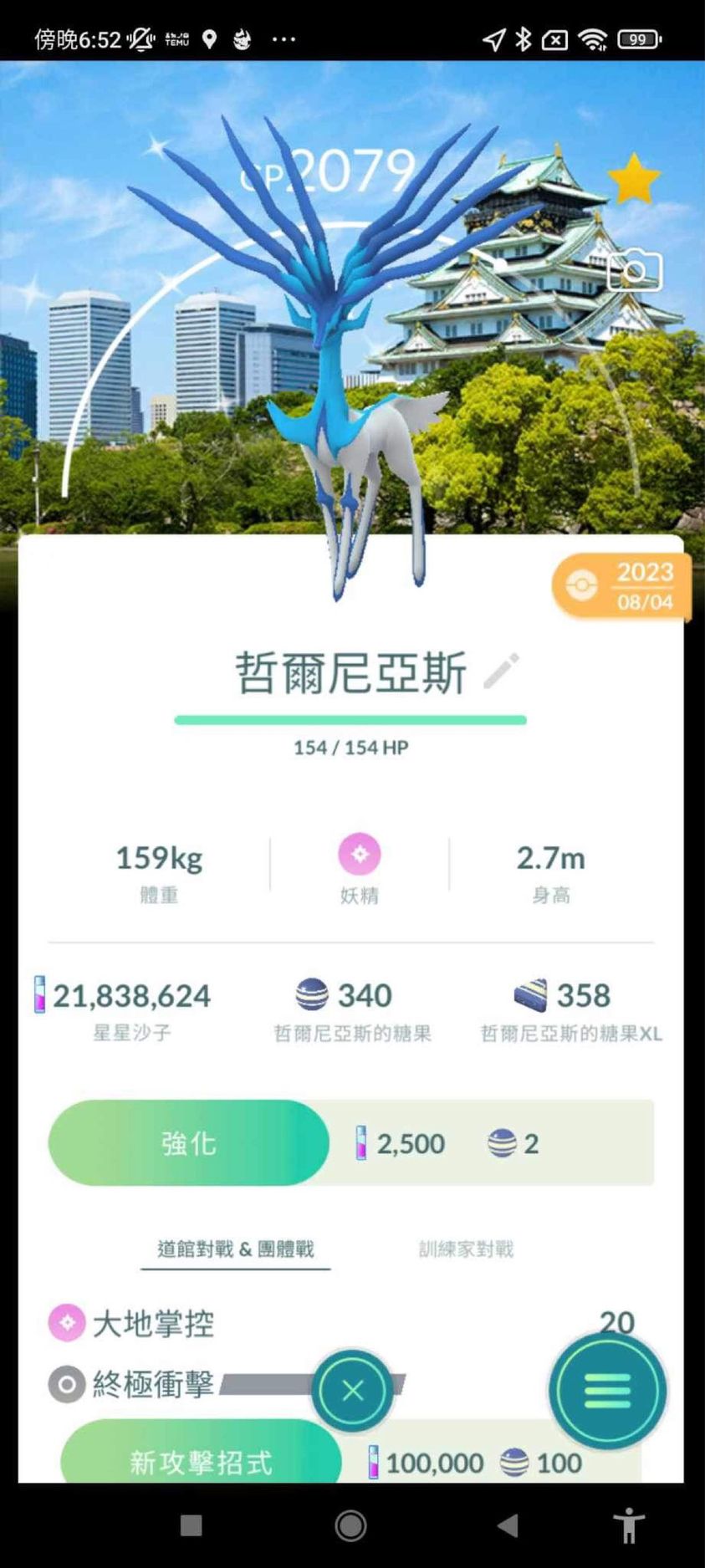Open the AR camera icon
This screenshot has height=1568, width=705.
(x=635, y=270)
